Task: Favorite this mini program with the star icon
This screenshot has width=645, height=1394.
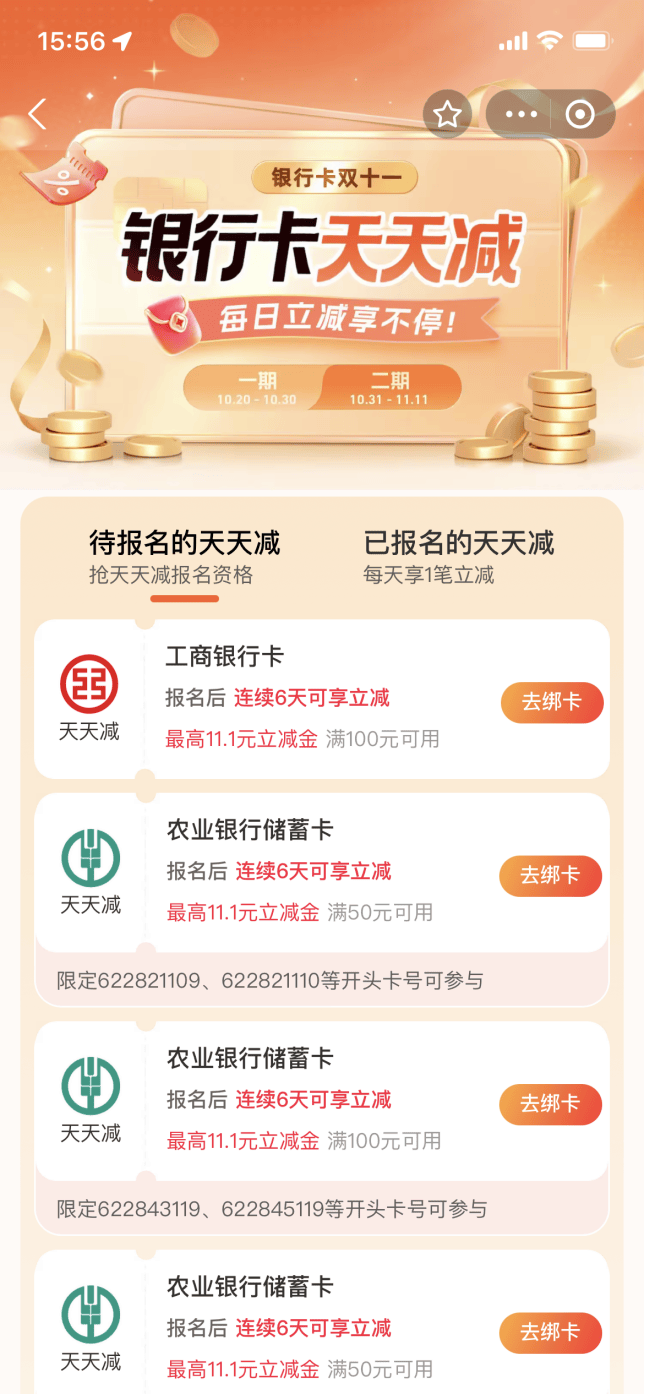Action: pyautogui.click(x=447, y=114)
